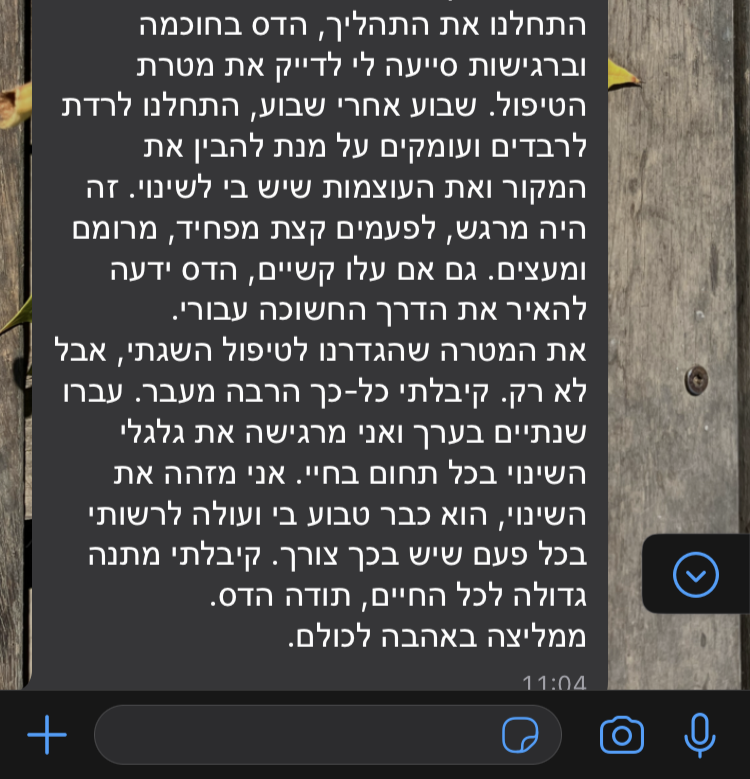Tap the plus icon to attach a file
Viewport: 750px width, 779px height.
pos(47,737)
